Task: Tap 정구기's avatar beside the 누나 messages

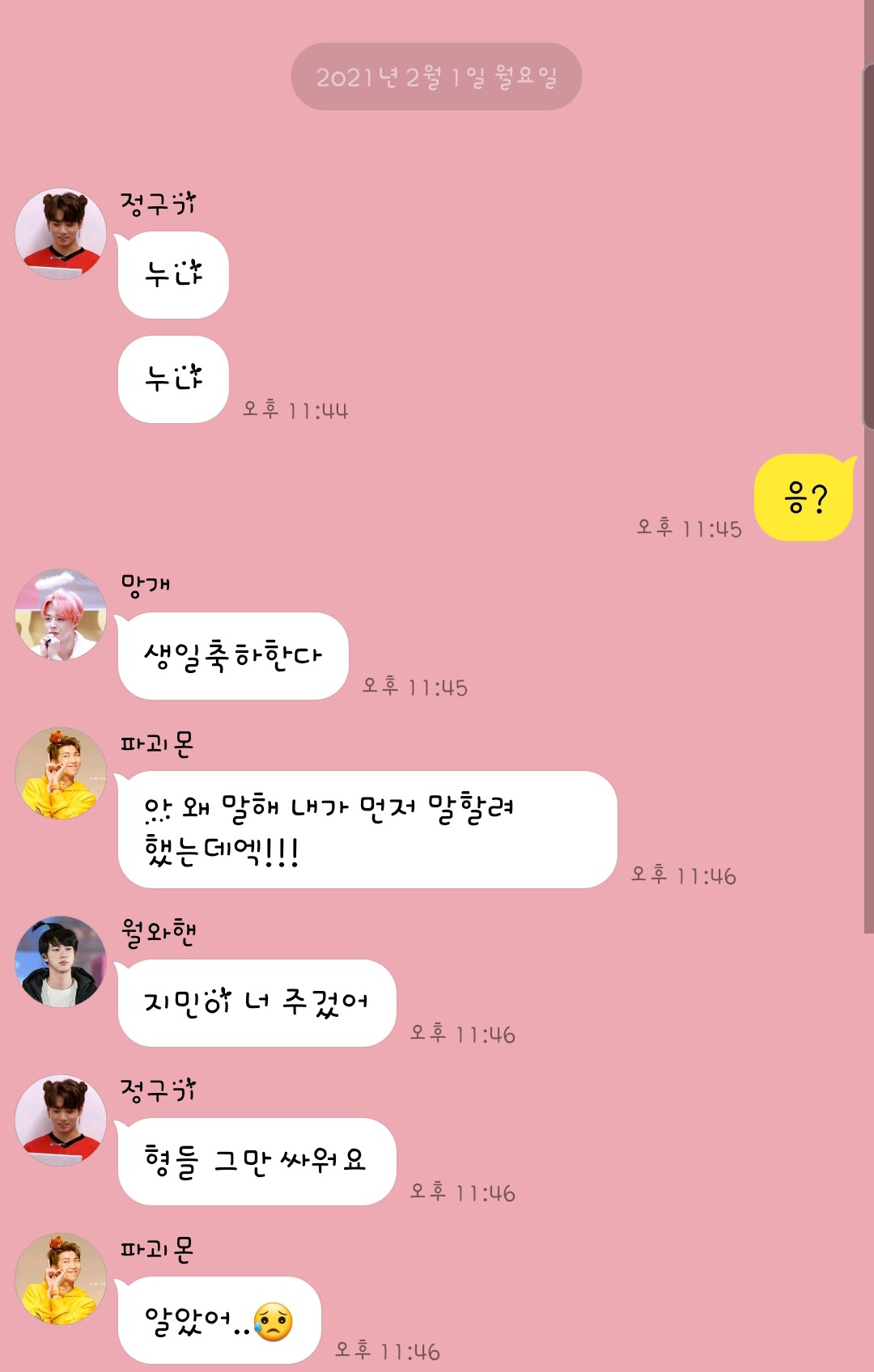Action: [x=61, y=234]
